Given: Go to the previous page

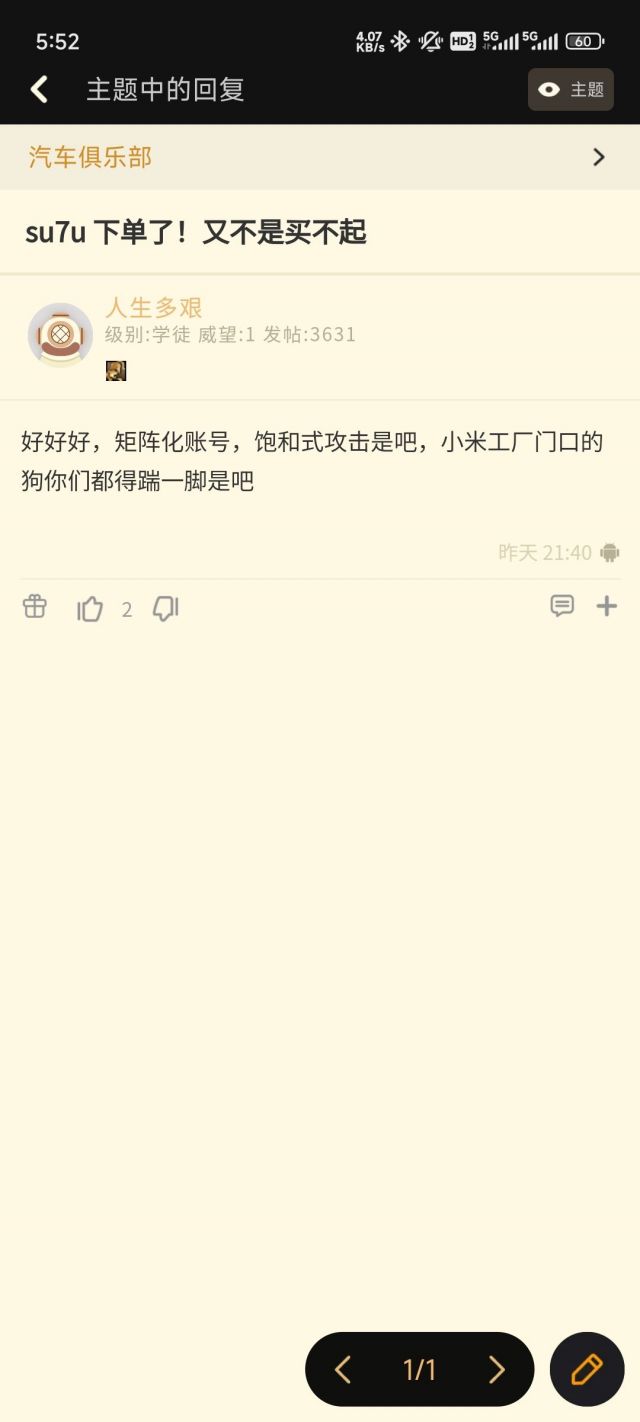Looking at the screenshot, I should (x=343, y=1369).
